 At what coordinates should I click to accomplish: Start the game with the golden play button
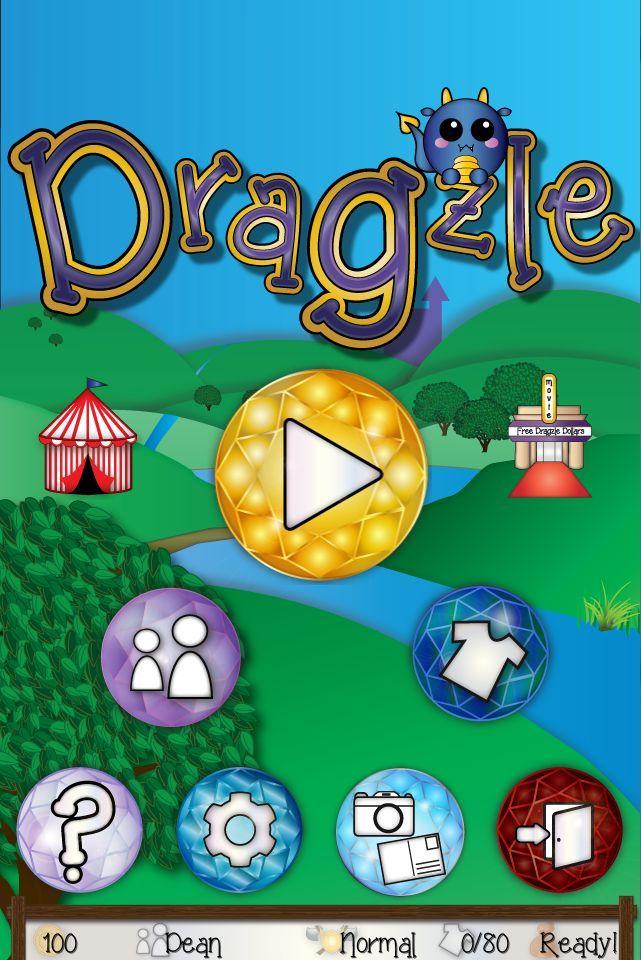(x=321, y=474)
